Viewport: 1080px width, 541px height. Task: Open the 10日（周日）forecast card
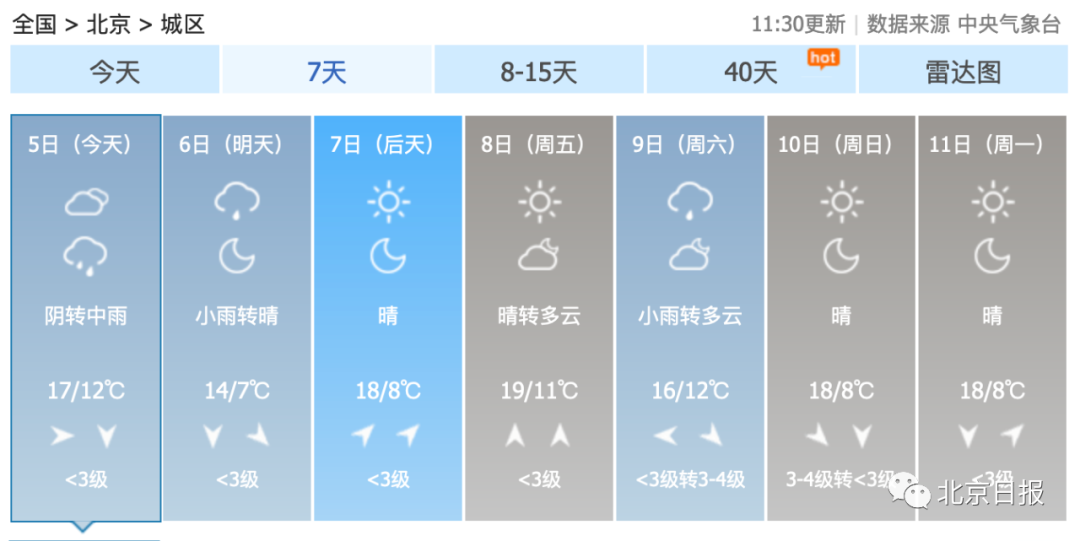tap(841, 318)
